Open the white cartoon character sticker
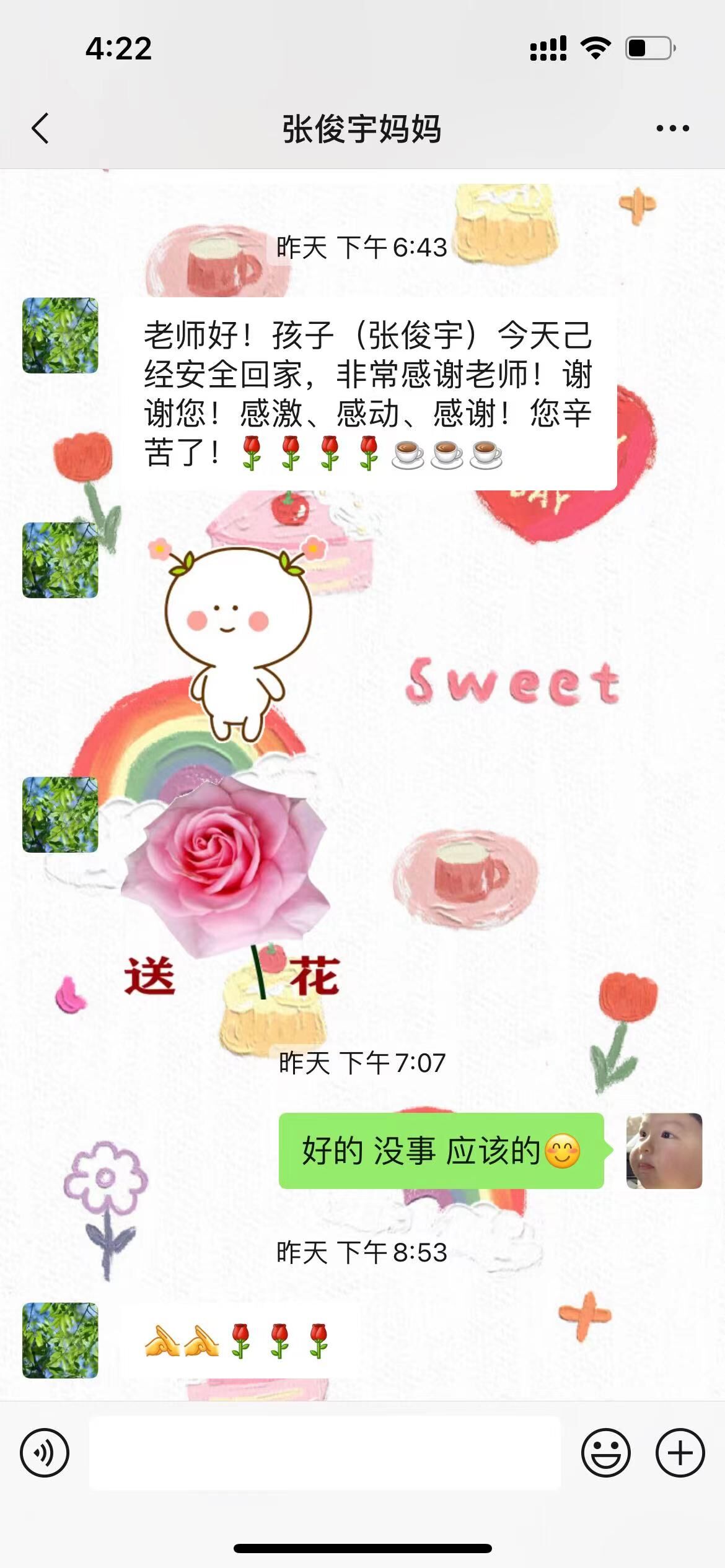Screen dimensions: 725x1568 click(x=239, y=638)
